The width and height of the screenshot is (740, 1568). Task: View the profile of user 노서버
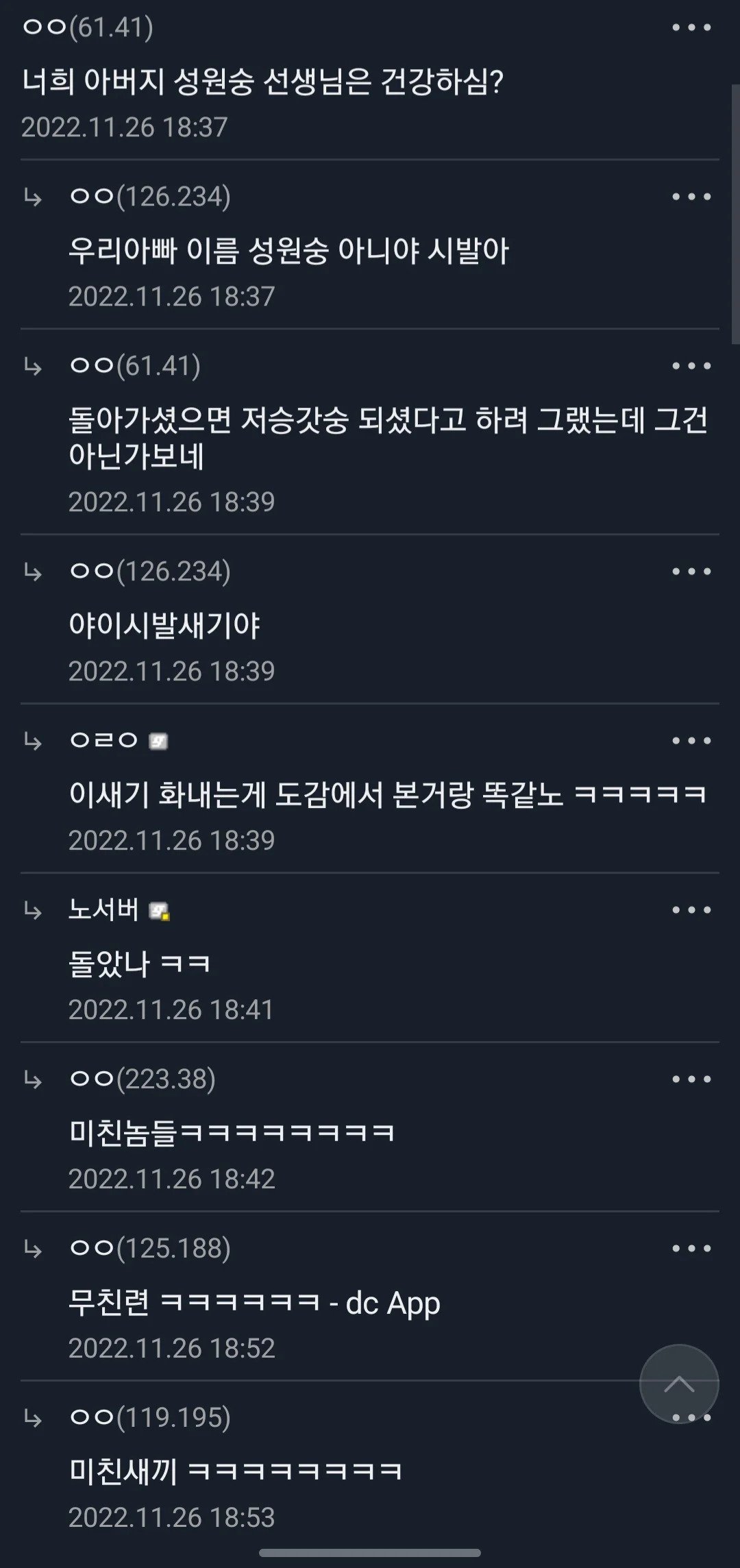point(104,910)
